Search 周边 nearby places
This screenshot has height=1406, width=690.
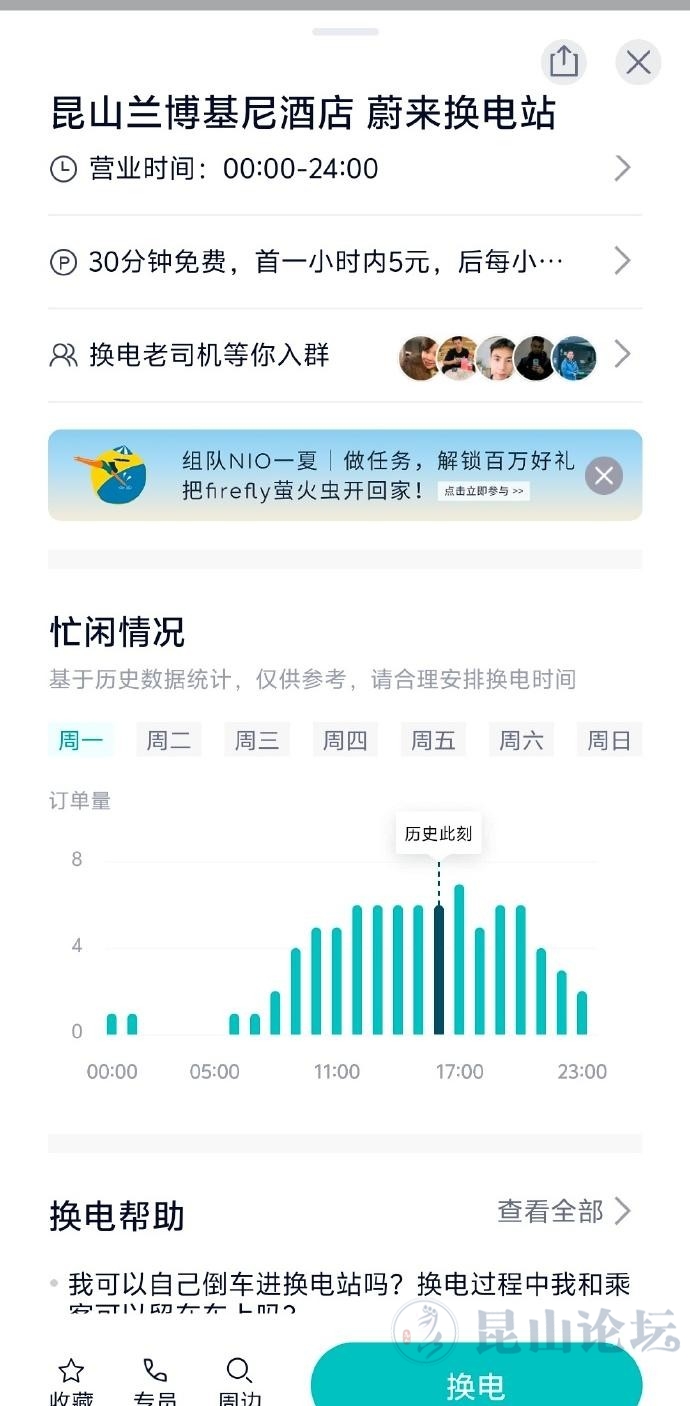[x=240, y=1380]
